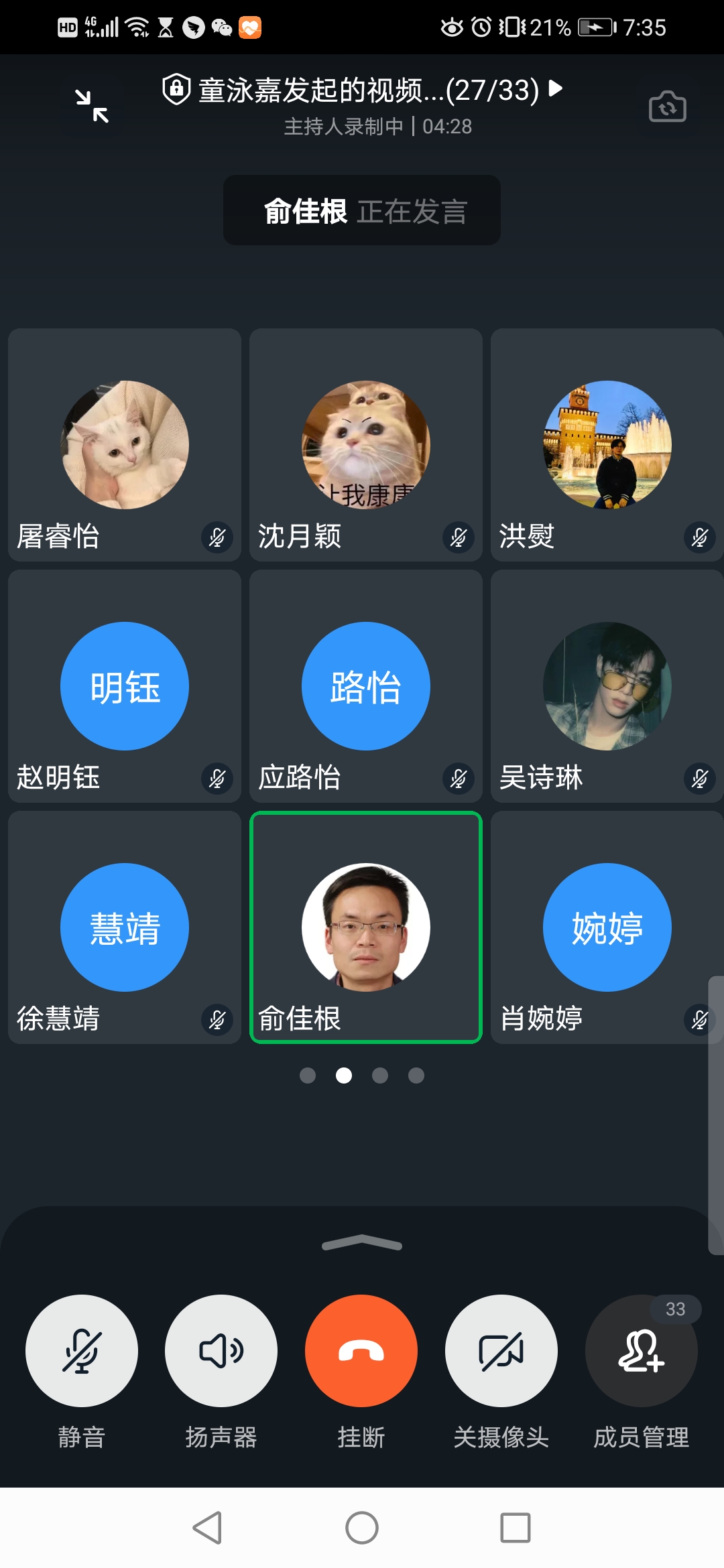The width and height of the screenshot is (724, 1568).
Task: Toggle the 扬声器 speaker button
Action: [221, 1351]
